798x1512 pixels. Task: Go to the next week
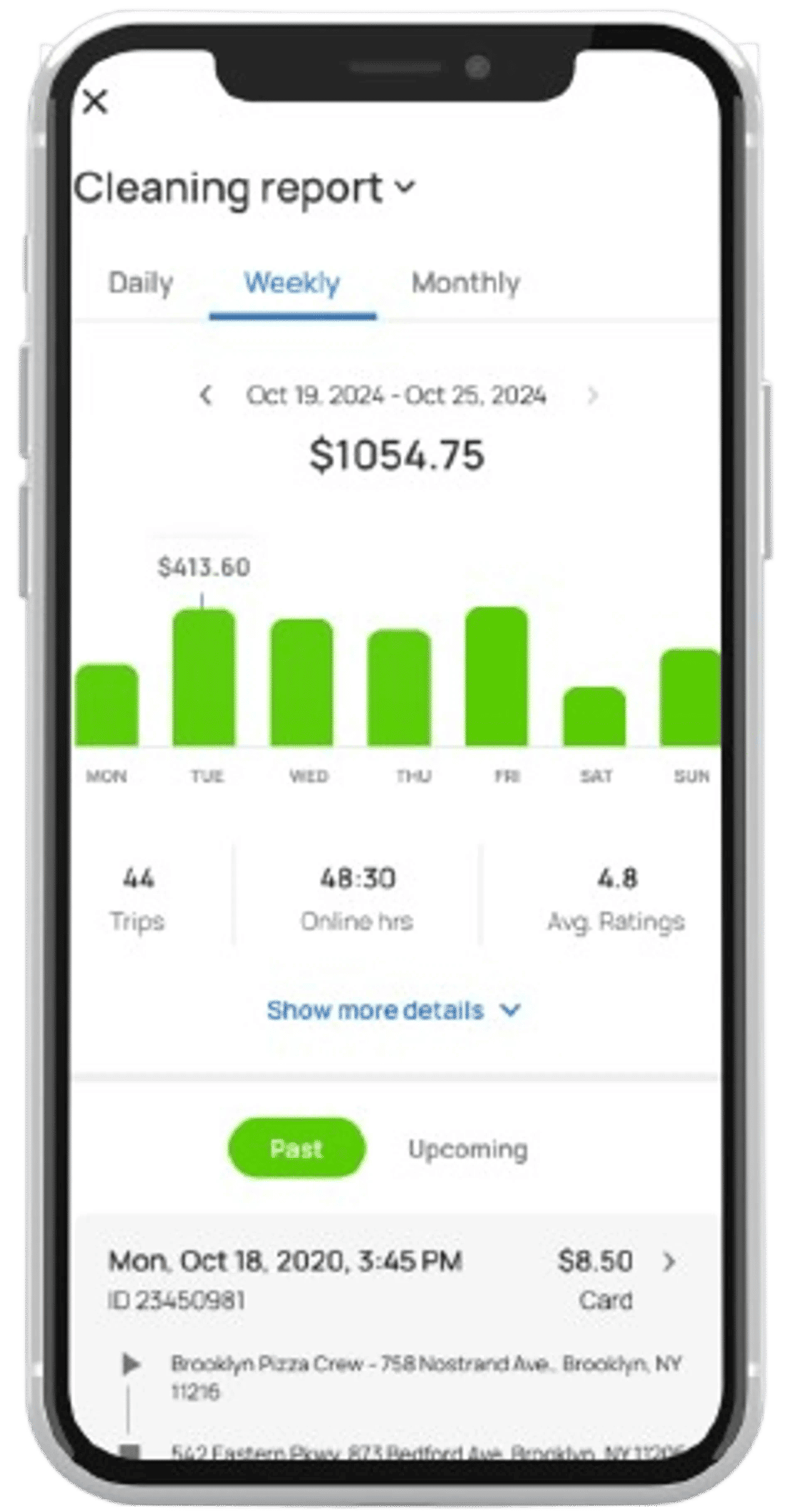(x=592, y=395)
